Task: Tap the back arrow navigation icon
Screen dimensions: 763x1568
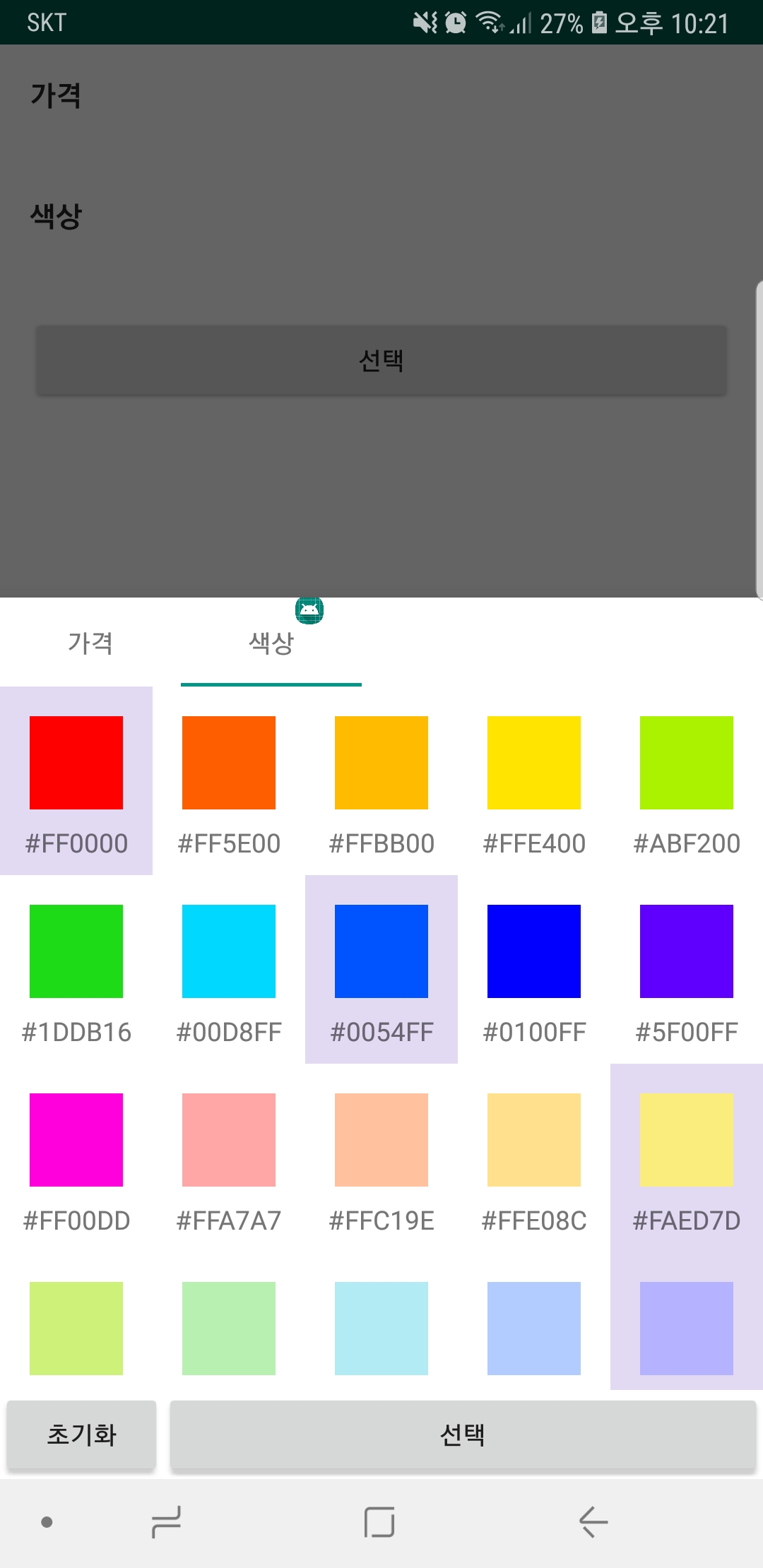Action: pos(591,1523)
